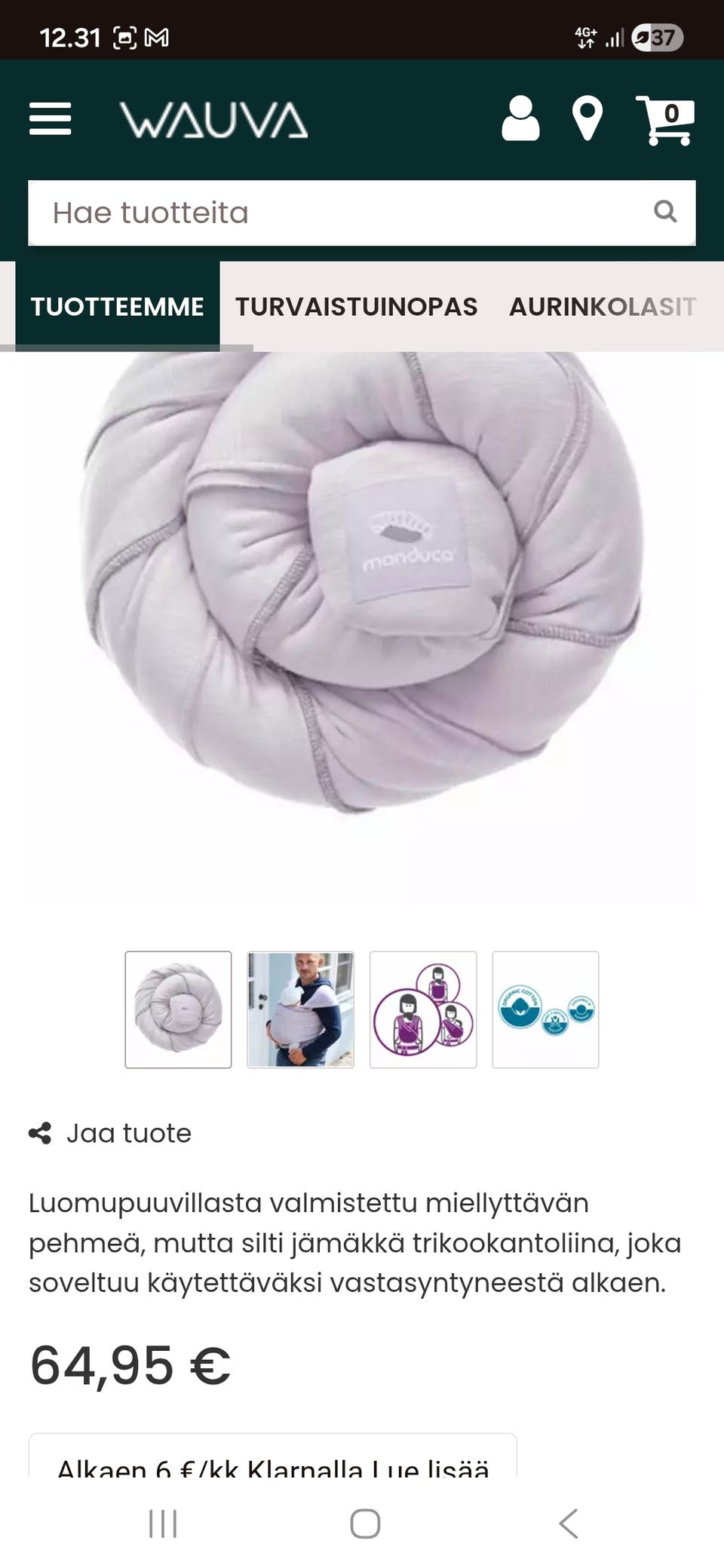The image size is (724, 1568).
Task: Select the Aurinkolasit tab
Action: pos(602,306)
